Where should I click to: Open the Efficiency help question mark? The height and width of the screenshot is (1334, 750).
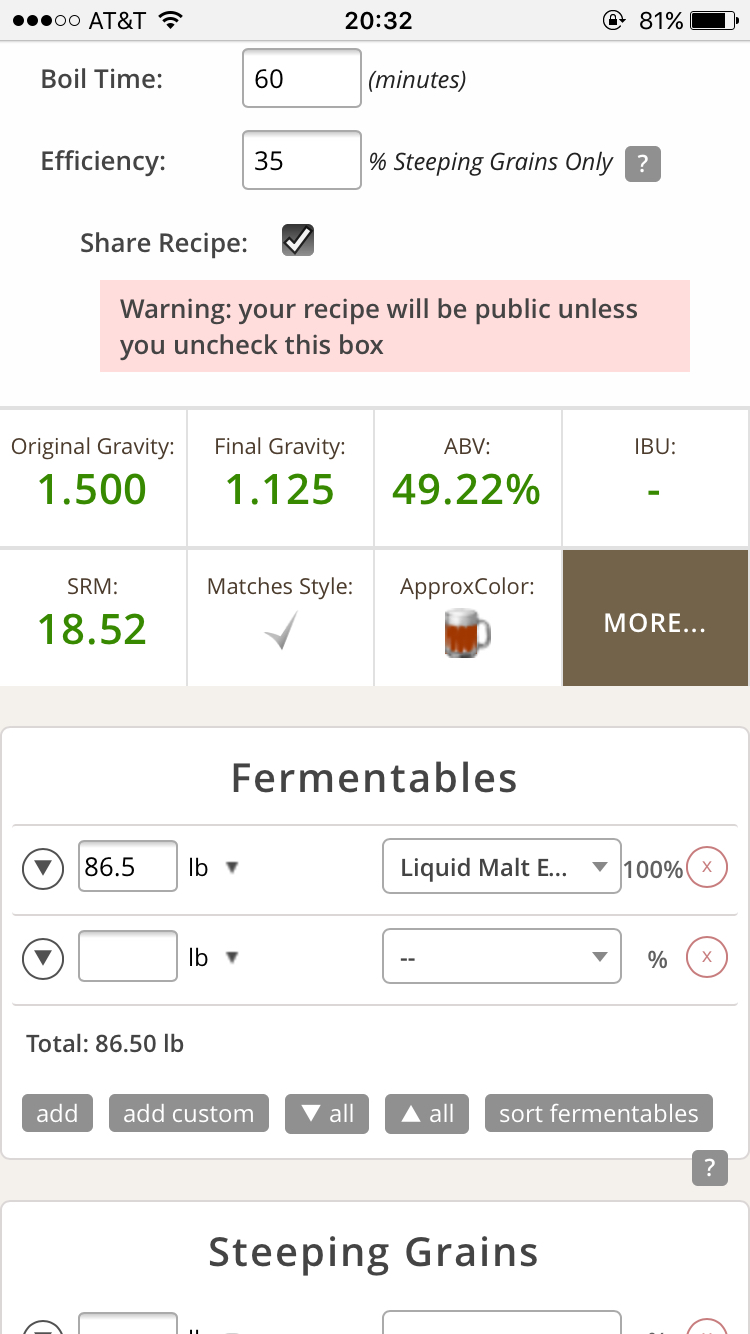coord(643,164)
